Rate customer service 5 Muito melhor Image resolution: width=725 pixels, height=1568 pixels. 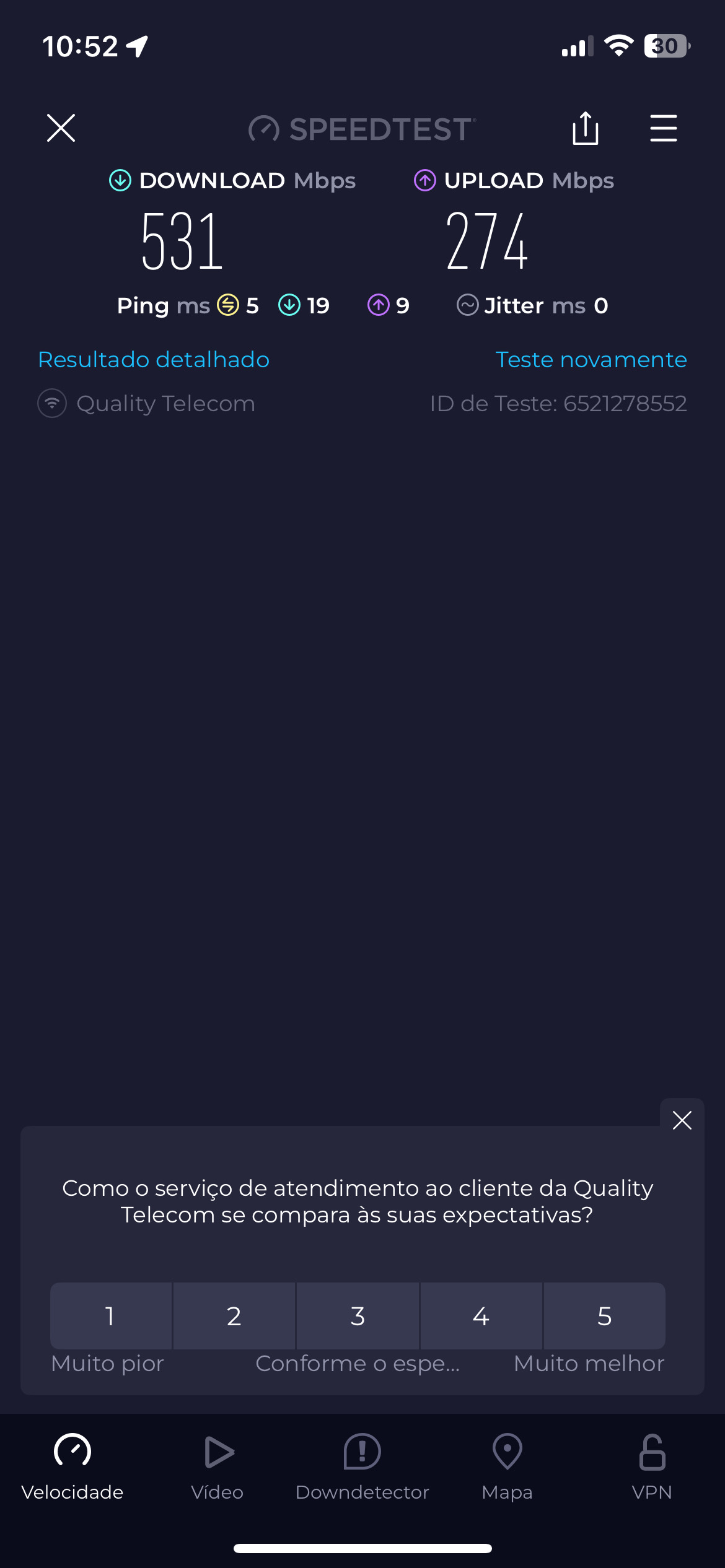(x=604, y=1316)
